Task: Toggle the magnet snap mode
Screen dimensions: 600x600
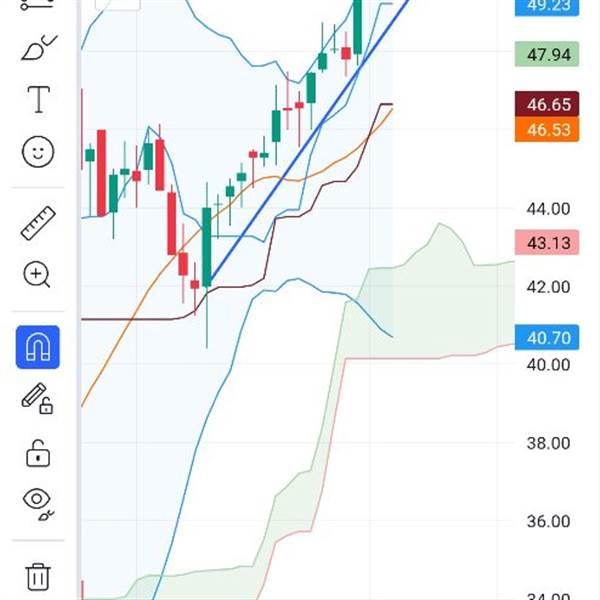Action: point(38,347)
